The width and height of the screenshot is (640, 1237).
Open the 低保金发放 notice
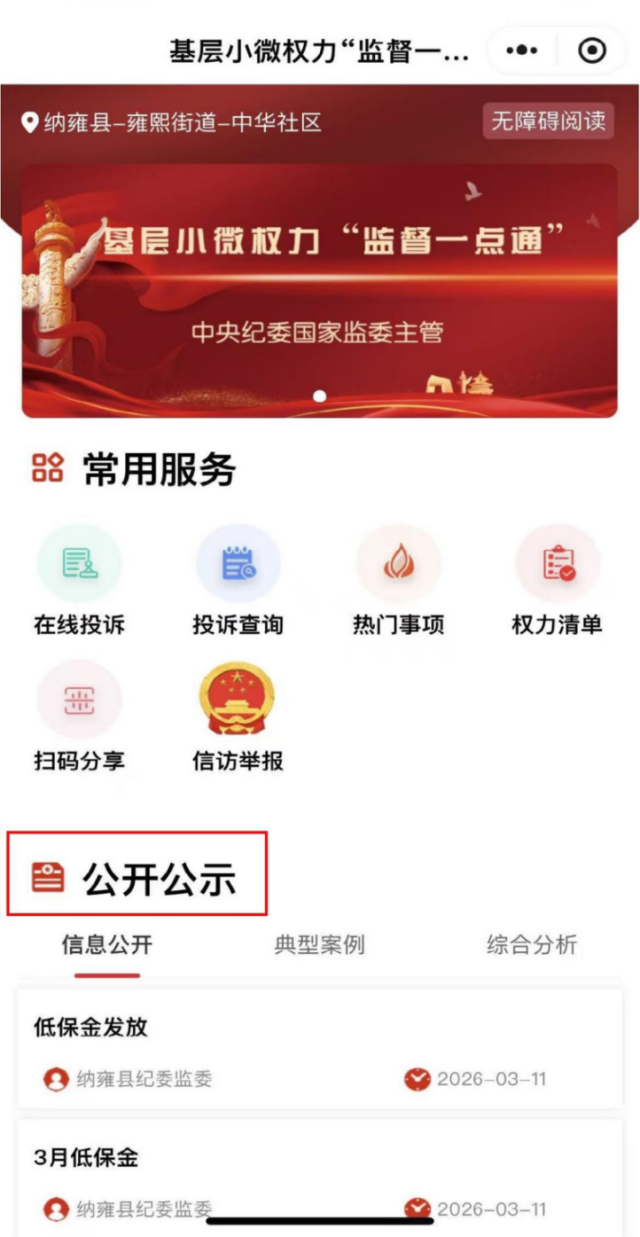[319, 1049]
